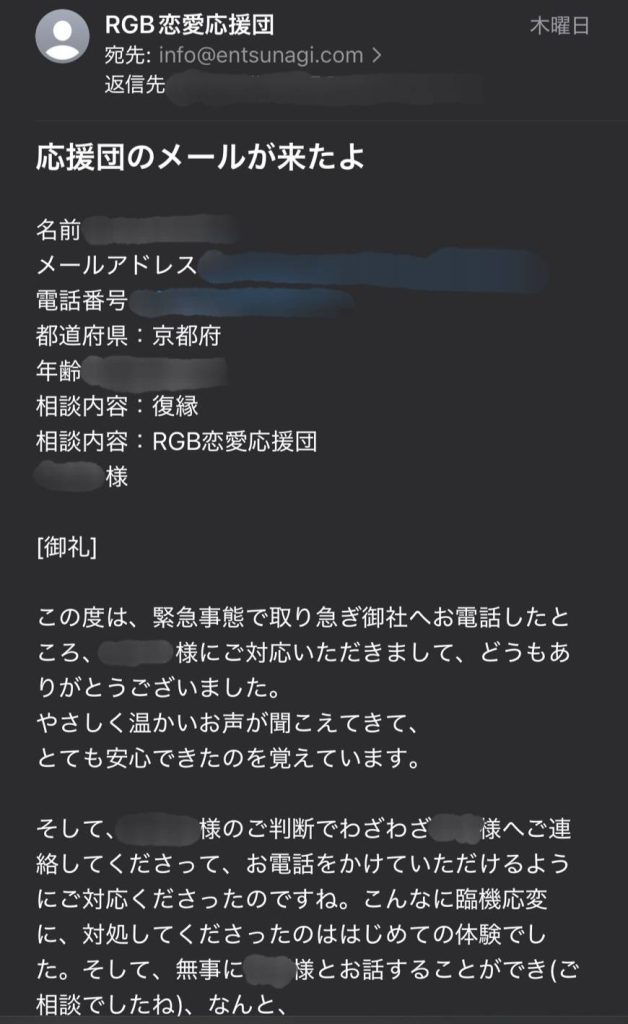Viewport: 628px width, 1024px height.
Task: Expand recipient details for info@entsunagi.com
Action: point(376,56)
